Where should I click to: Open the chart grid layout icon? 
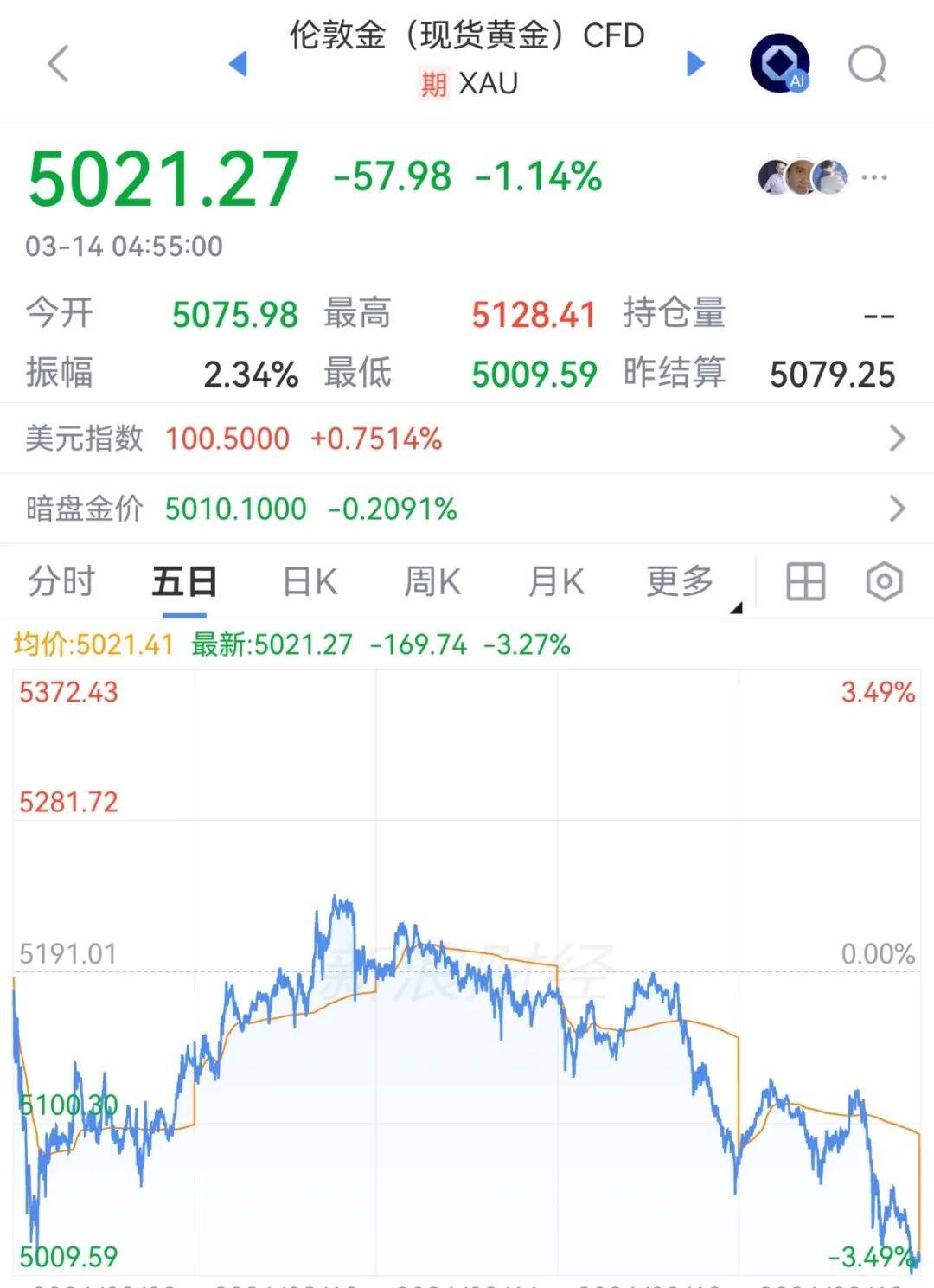point(805,582)
